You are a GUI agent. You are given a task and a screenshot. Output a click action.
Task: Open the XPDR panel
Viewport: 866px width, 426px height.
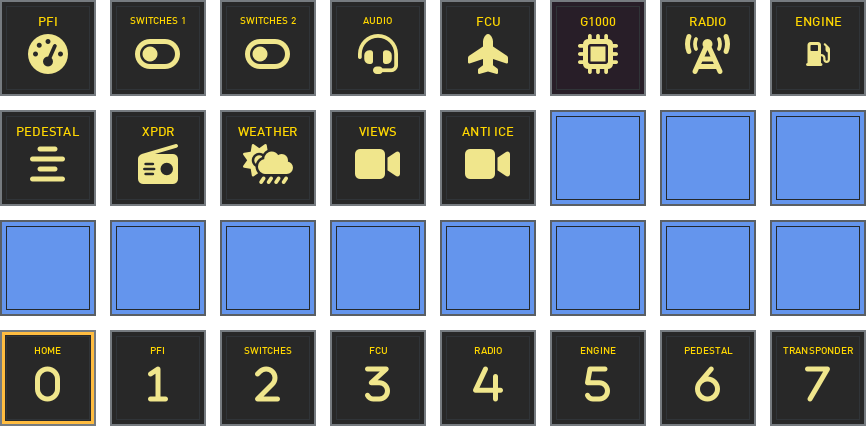click(x=158, y=158)
